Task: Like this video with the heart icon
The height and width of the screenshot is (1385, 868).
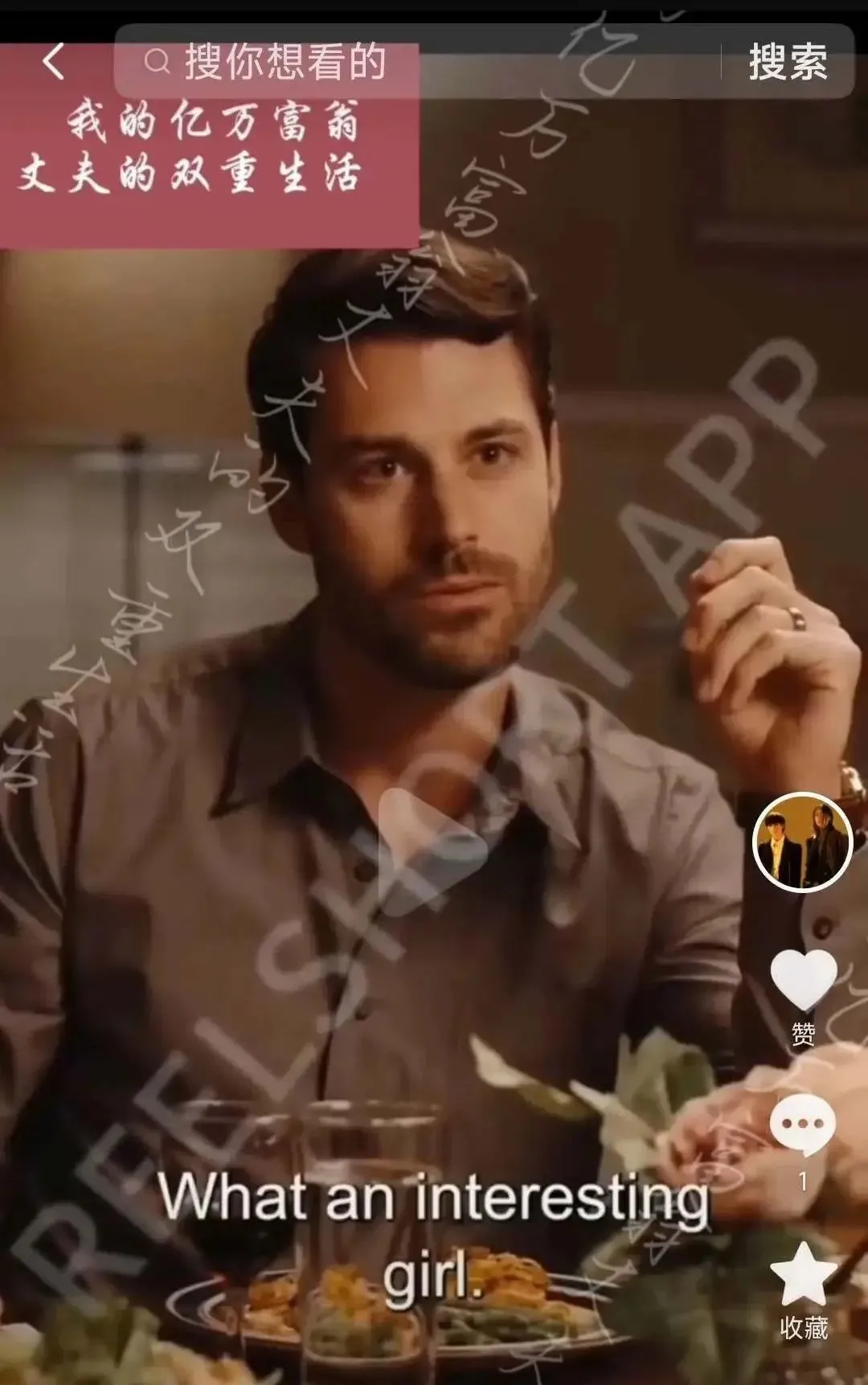Action: point(803,980)
